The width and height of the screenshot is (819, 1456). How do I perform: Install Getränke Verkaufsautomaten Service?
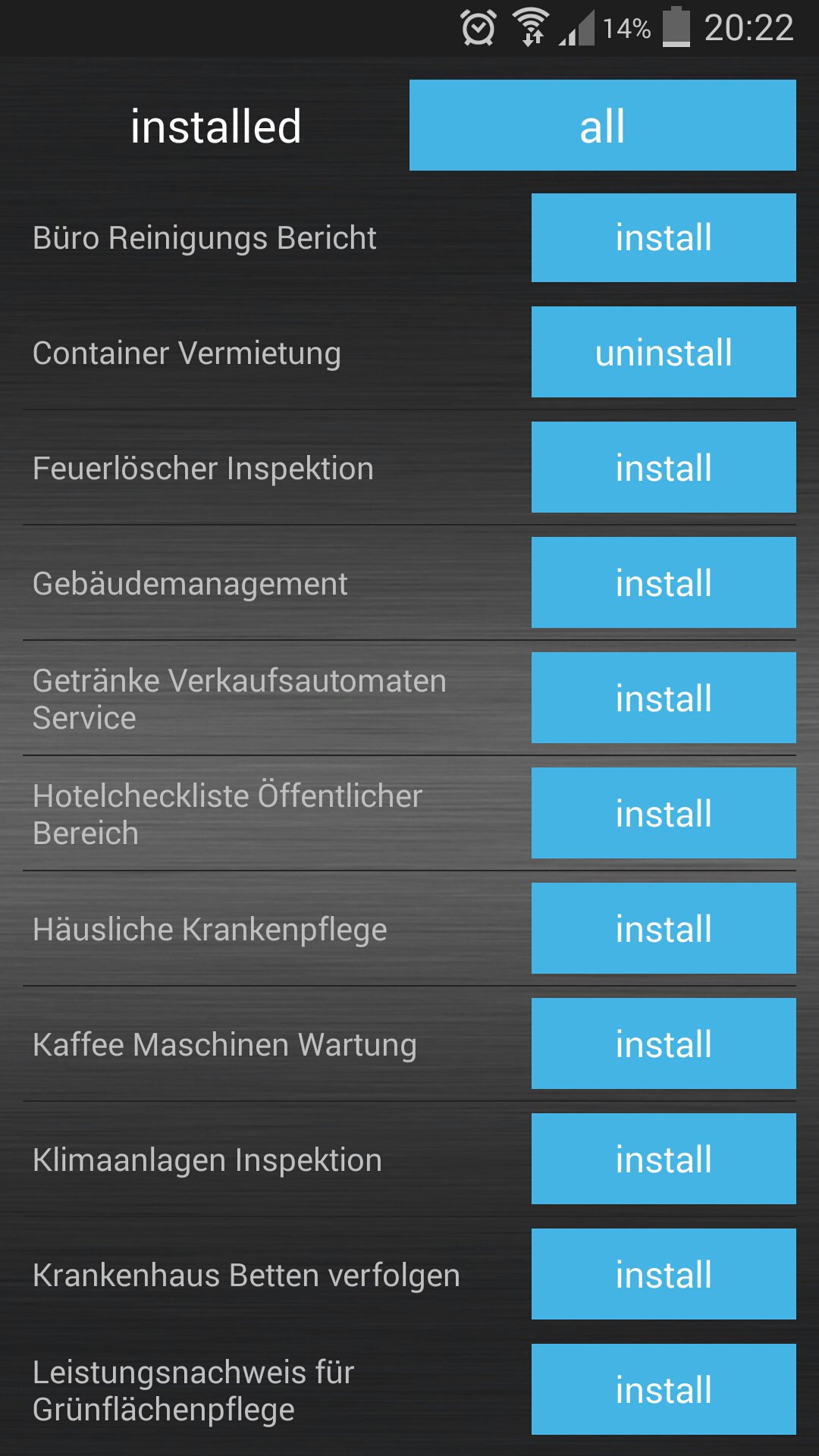[664, 698]
